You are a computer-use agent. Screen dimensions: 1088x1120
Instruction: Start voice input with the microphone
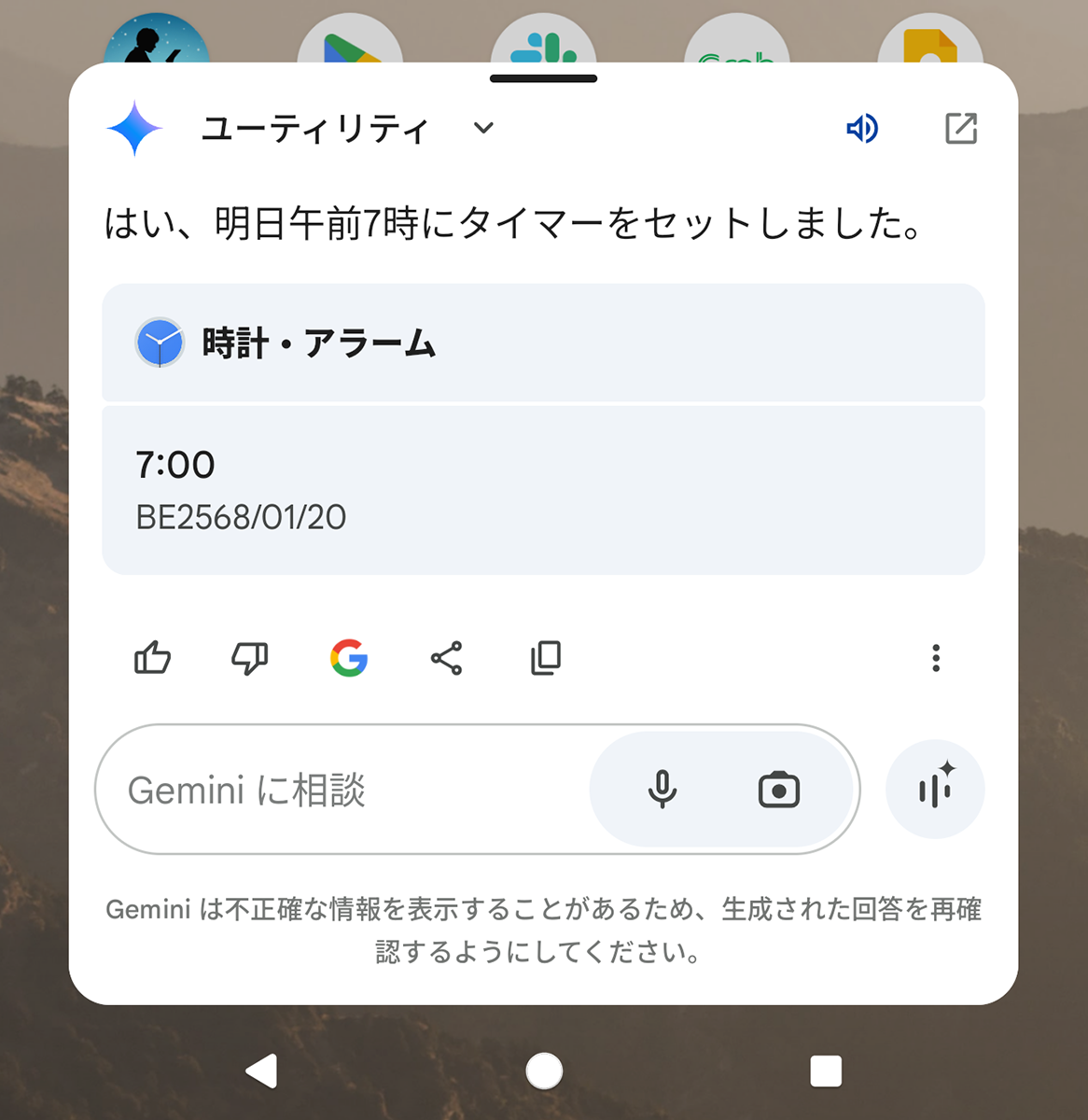[663, 790]
